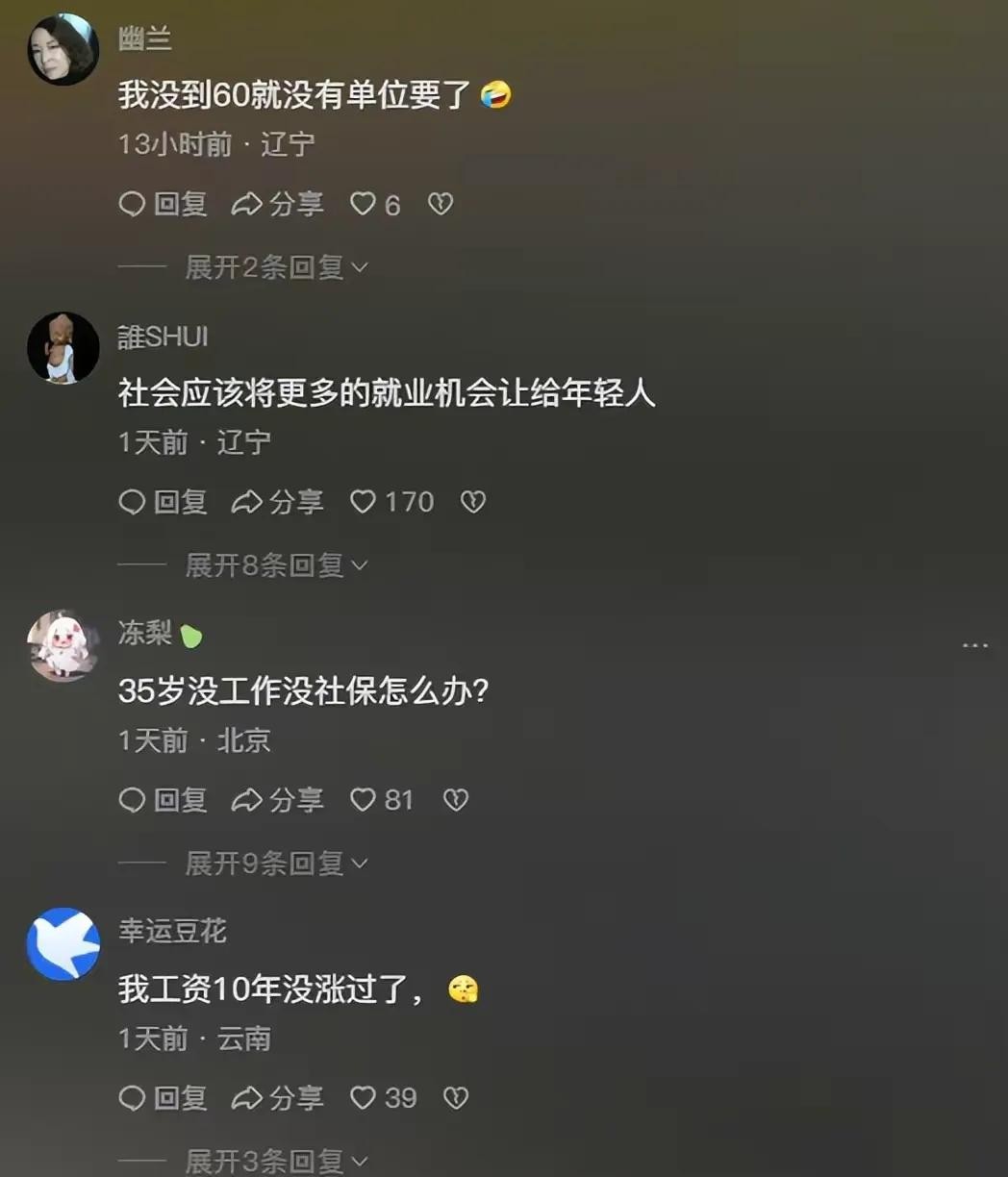Share 誰SHUI's comment

(278, 502)
